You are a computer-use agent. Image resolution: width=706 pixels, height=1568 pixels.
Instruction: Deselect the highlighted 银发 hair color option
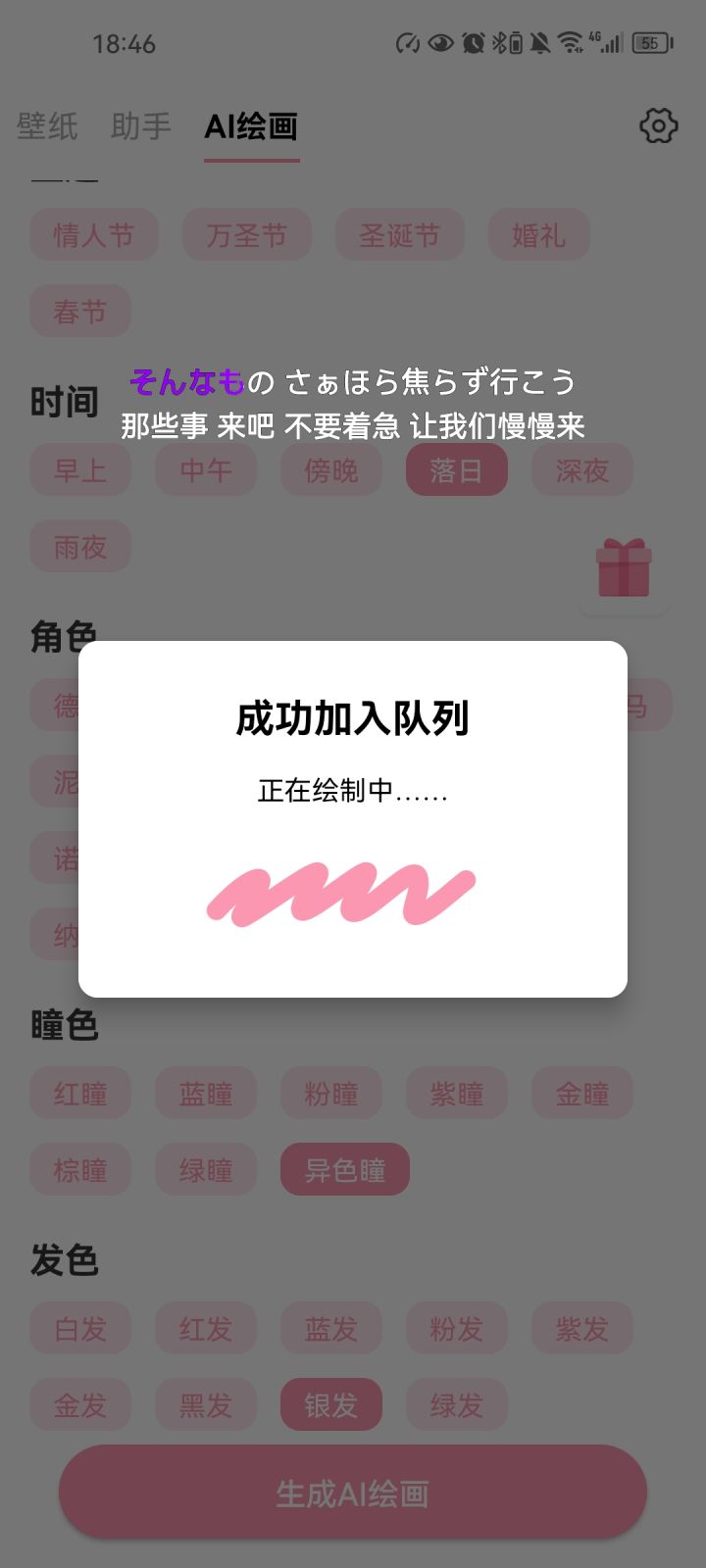(x=331, y=1404)
